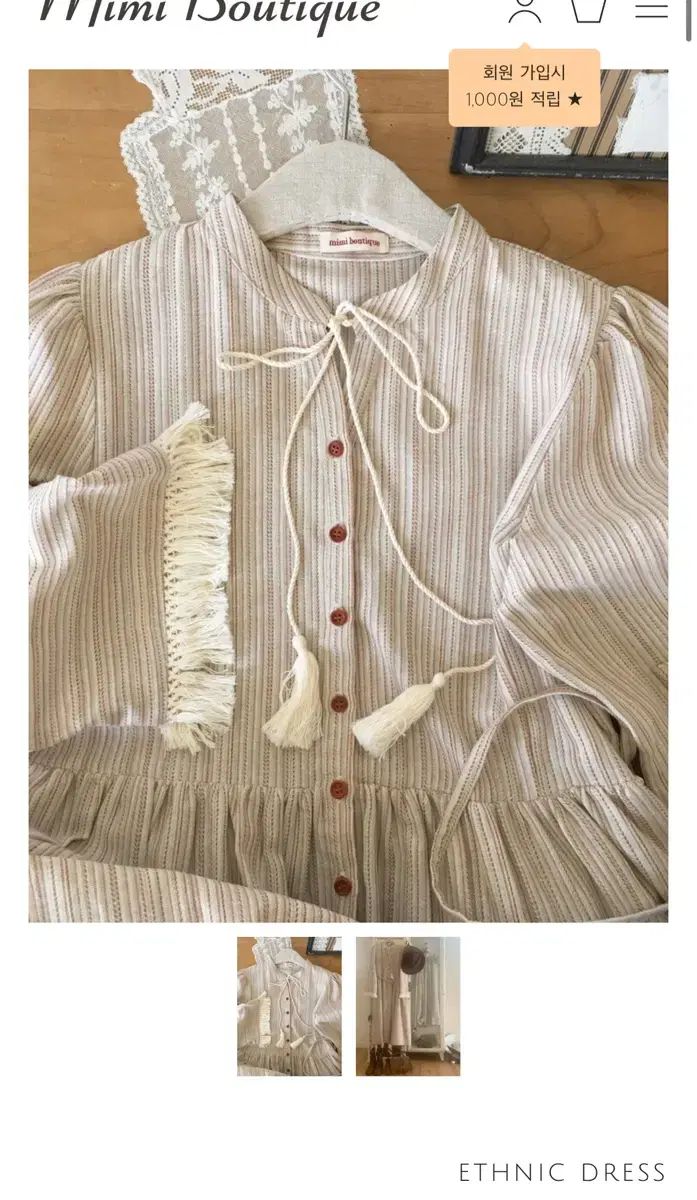Select the full-length dress thumbnail
697x1200 pixels.
(408, 1005)
